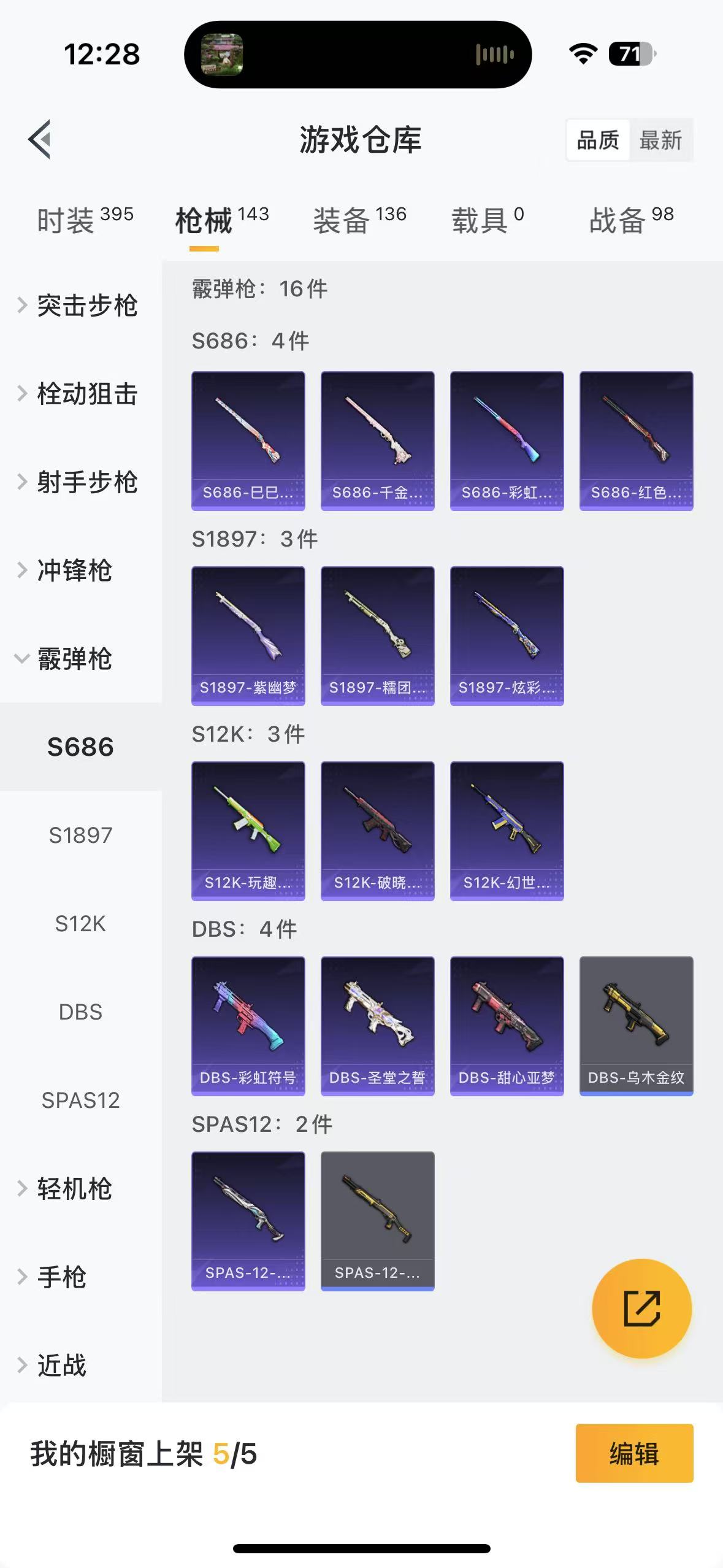
Task: Sort items by 最新
Action: 660,140
